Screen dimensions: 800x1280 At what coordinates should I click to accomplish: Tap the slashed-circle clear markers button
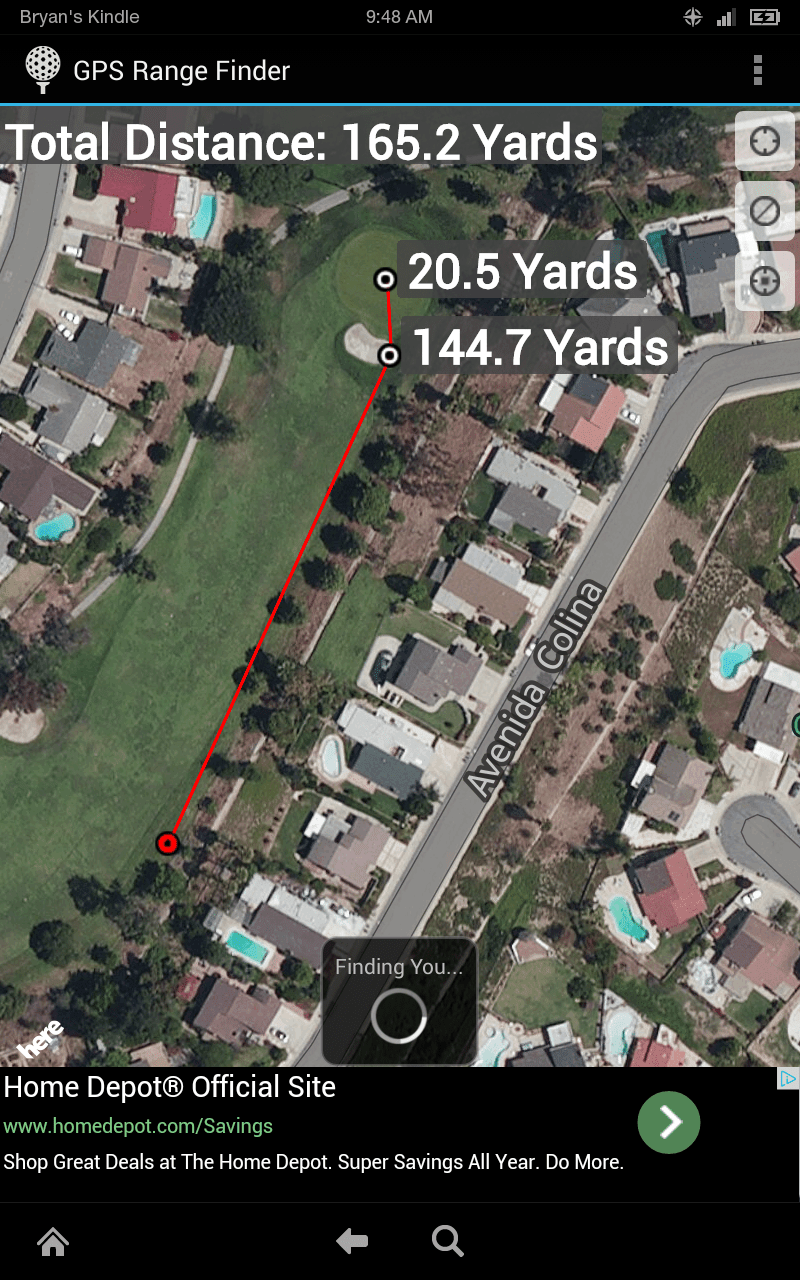click(765, 211)
